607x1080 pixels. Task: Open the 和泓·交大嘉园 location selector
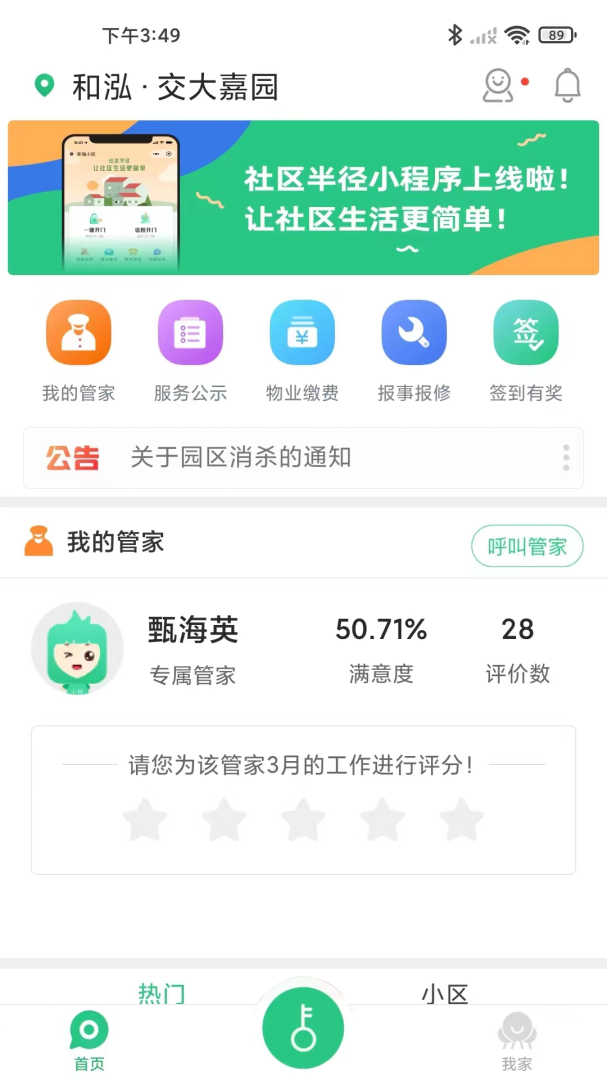(x=158, y=87)
